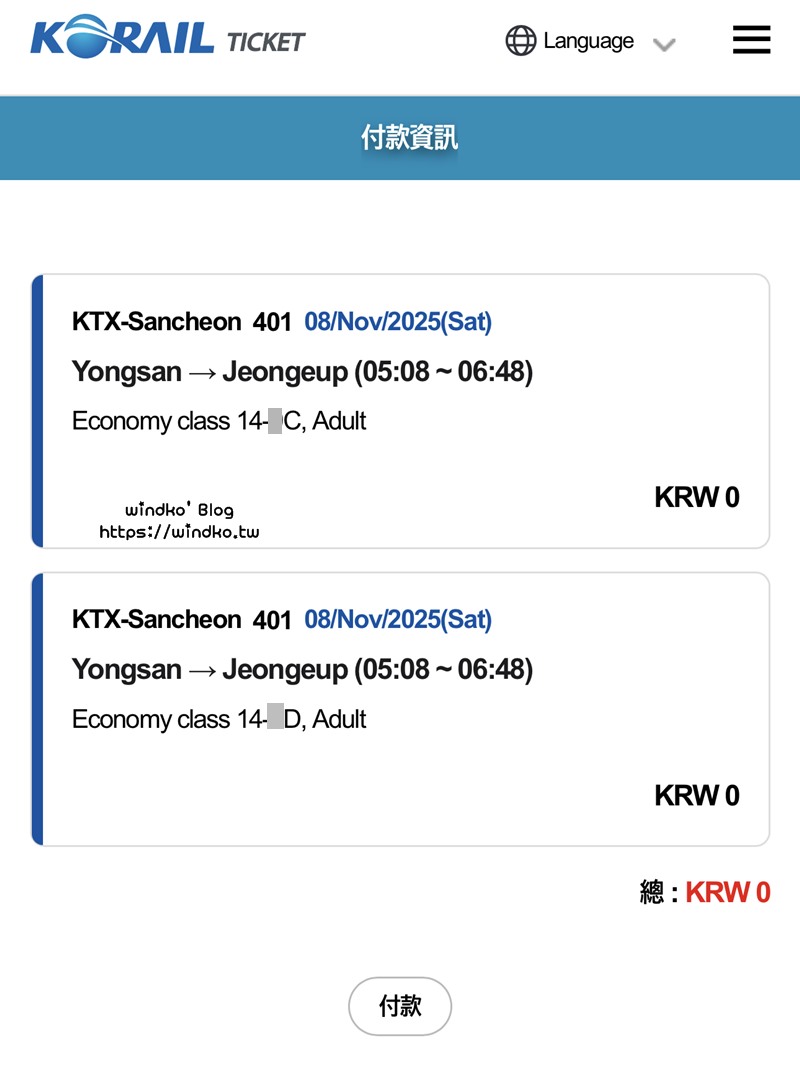Open the hamburger menu
This screenshot has width=800, height=1067.
[x=751, y=40]
